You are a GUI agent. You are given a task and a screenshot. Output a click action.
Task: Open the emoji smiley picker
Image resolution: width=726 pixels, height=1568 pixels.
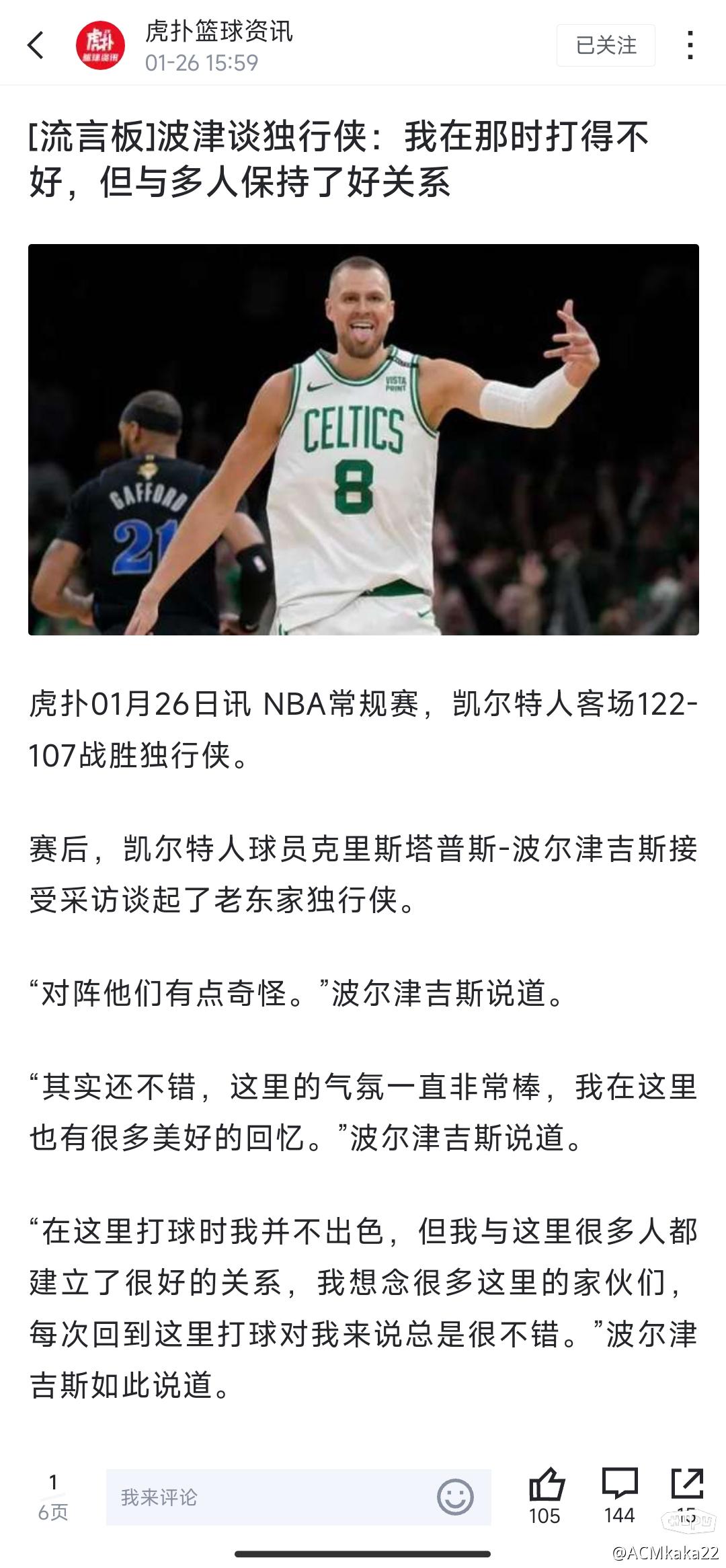point(455,1497)
